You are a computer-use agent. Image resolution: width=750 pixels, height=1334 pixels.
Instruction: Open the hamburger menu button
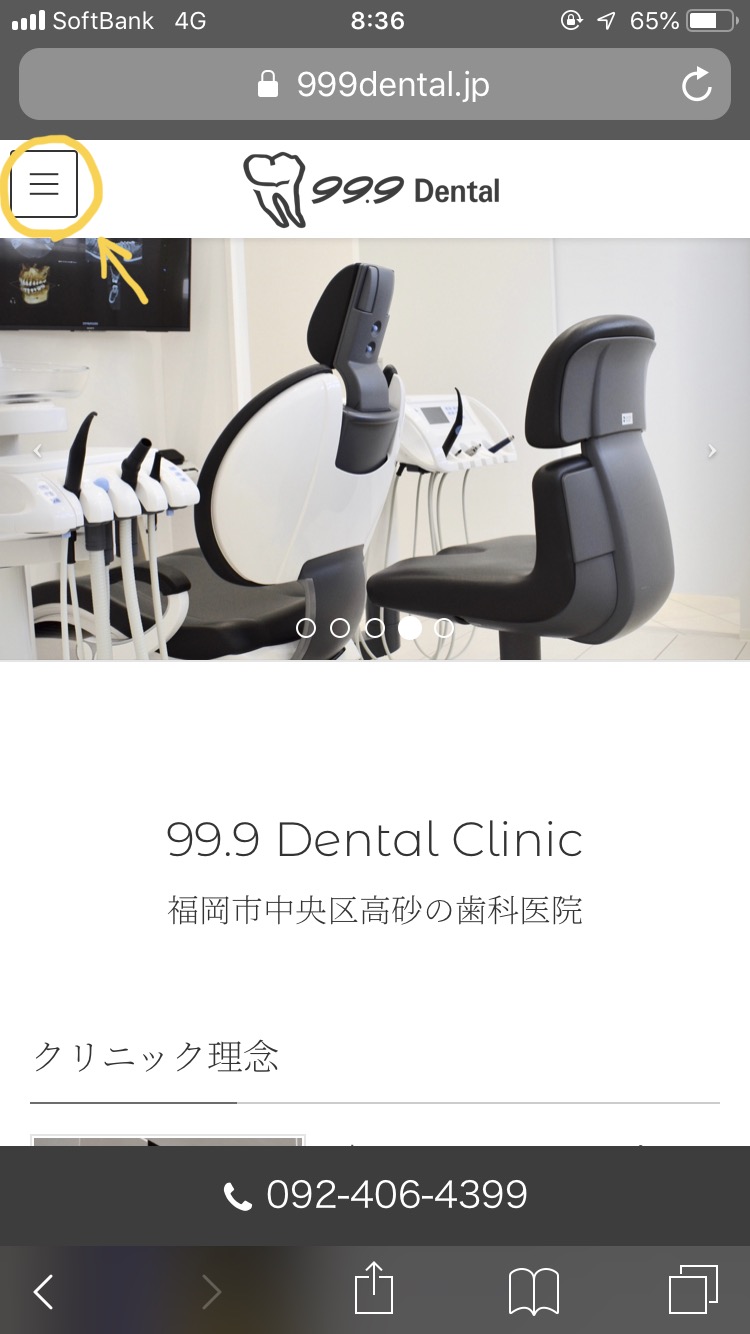44,184
